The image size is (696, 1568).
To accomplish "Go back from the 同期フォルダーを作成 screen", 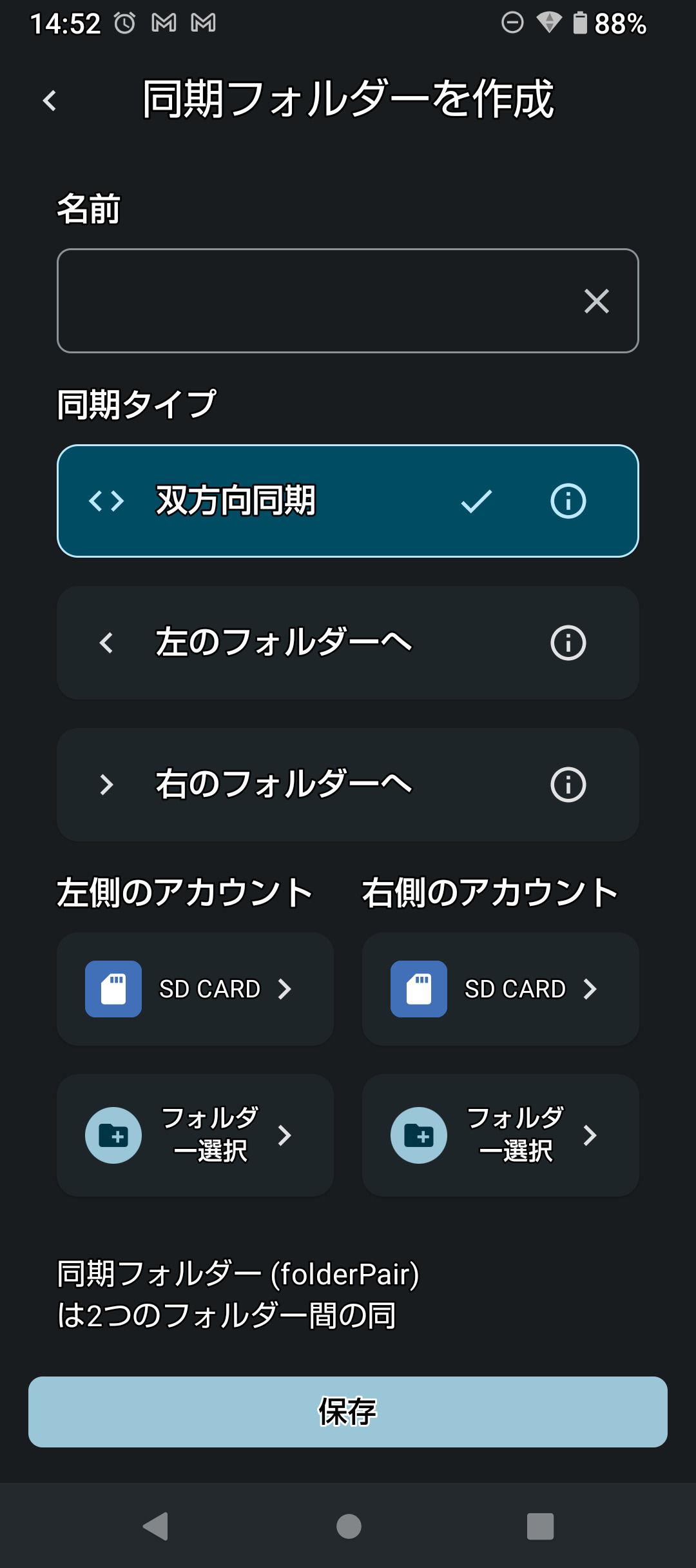I will coord(50,101).
